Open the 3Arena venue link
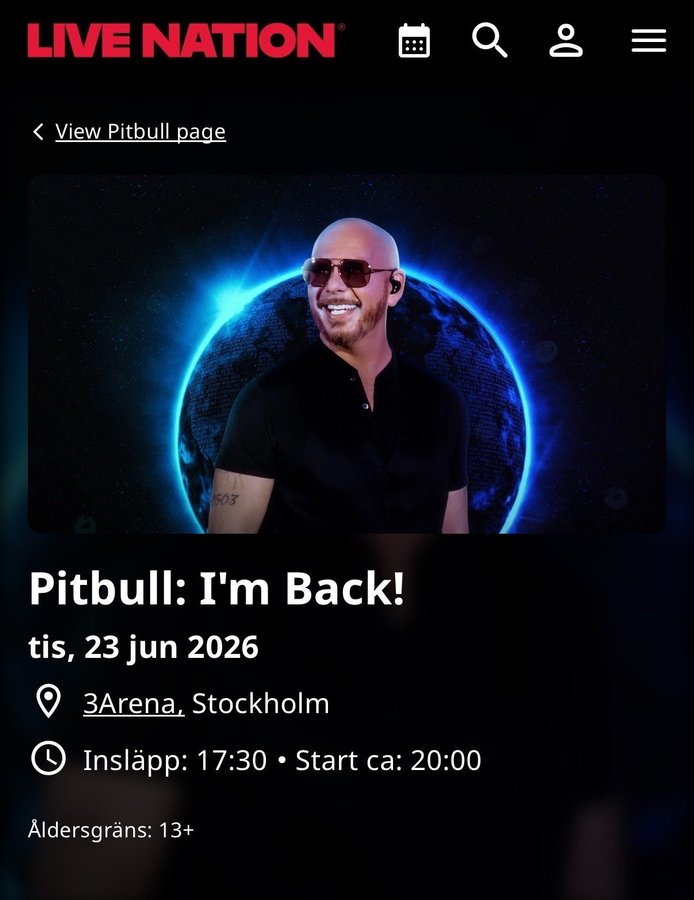The width and height of the screenshot is (694, 900). (x=133, y=703)
